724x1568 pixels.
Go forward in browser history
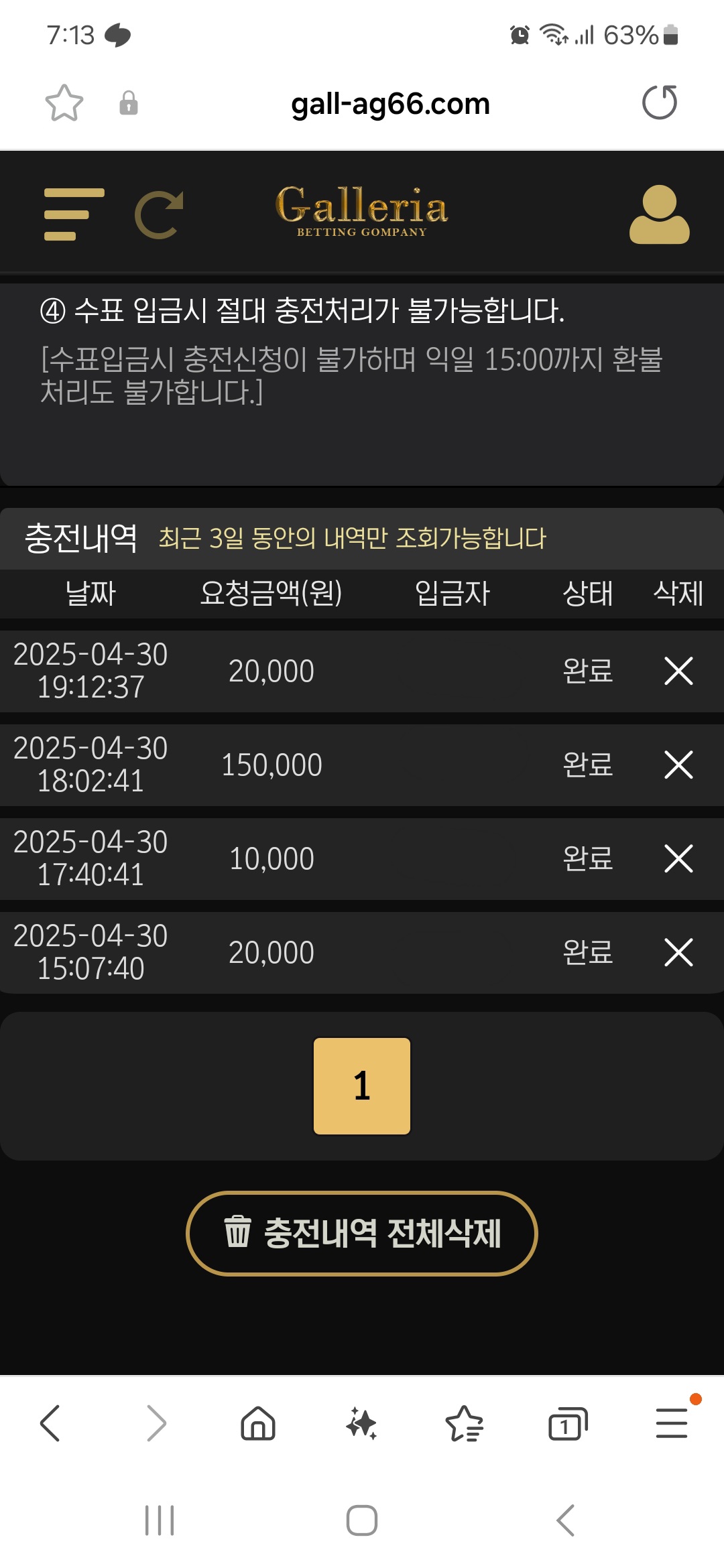click(156, 1423)
